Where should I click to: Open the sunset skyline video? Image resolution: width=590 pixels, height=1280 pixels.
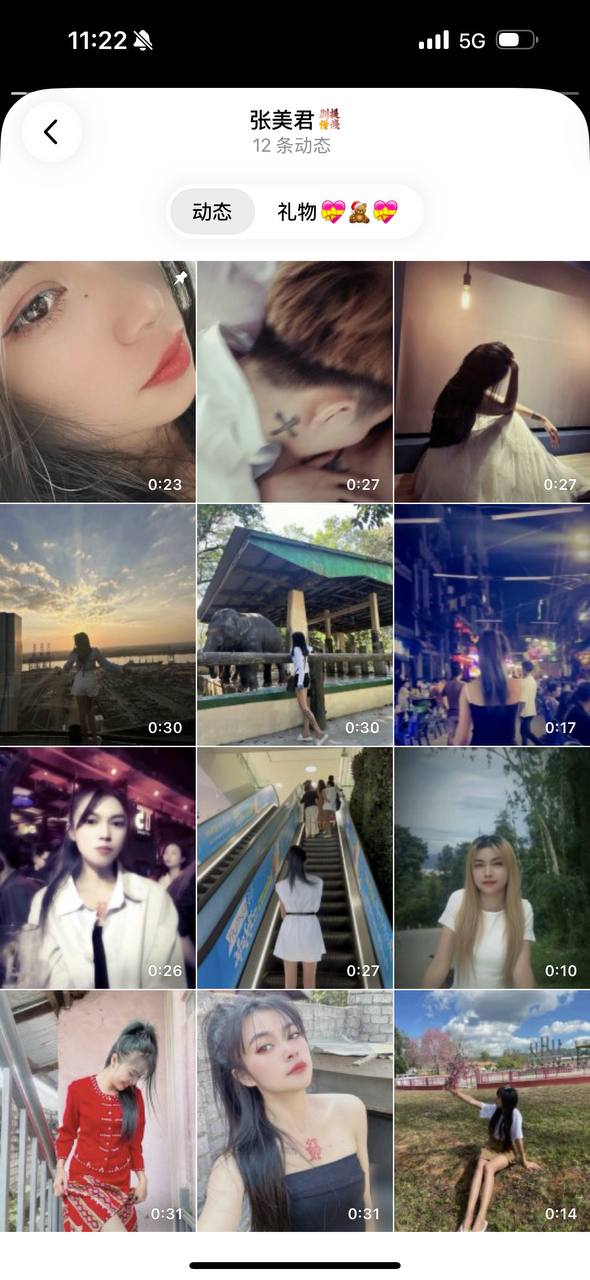point(97,625)
